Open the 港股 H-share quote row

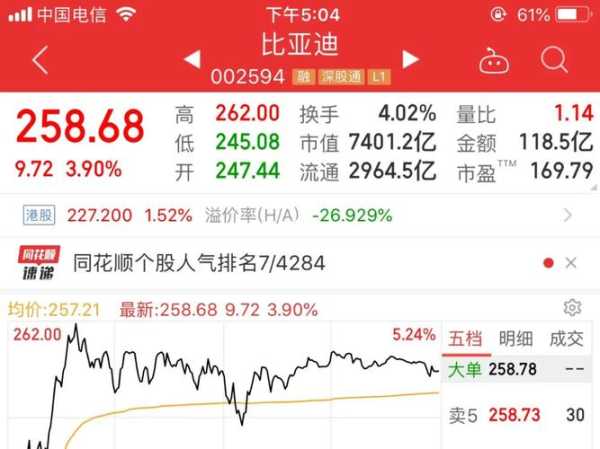point(300,215)
